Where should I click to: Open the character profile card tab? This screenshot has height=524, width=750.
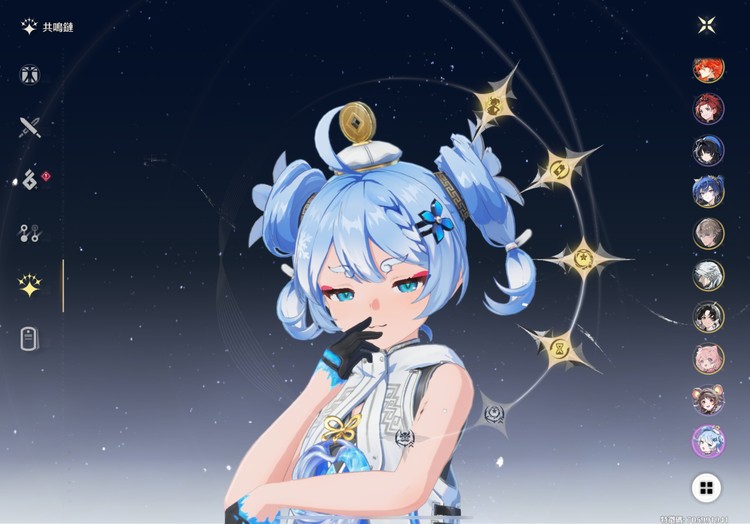pyautogui.click(x=30, y=339)
